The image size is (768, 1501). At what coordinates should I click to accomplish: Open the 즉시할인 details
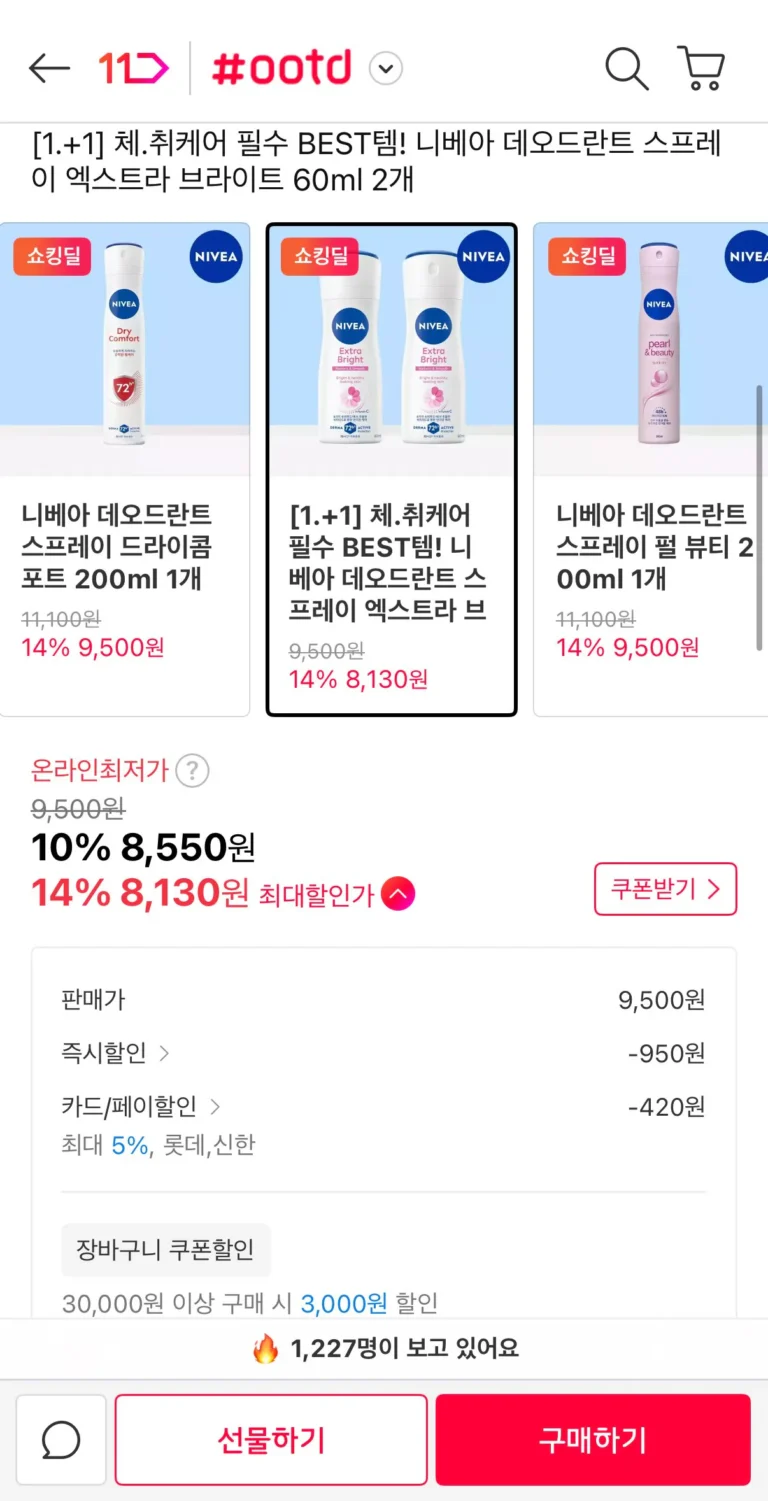116,1053
